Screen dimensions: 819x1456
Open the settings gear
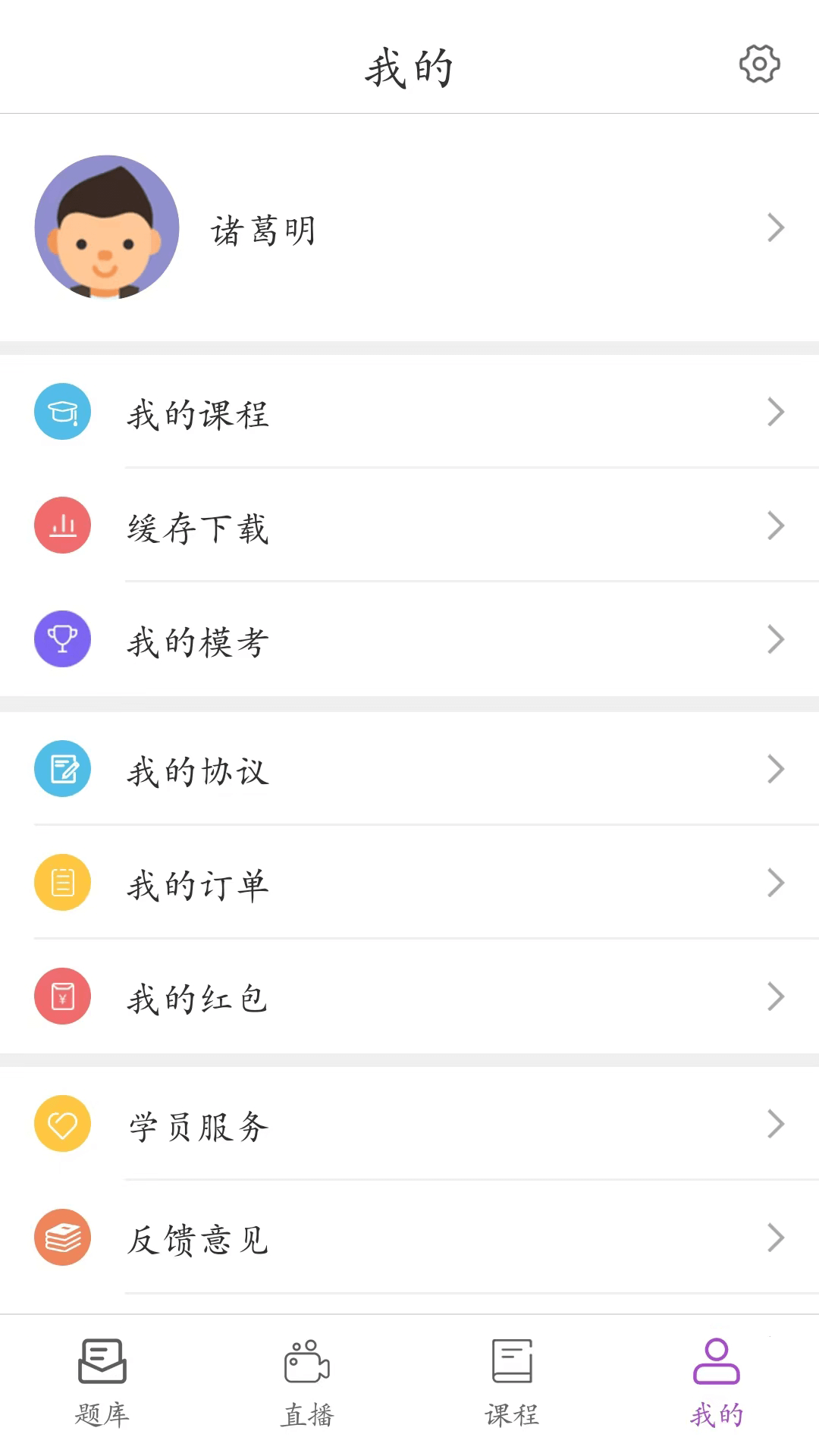coord(759,65)
